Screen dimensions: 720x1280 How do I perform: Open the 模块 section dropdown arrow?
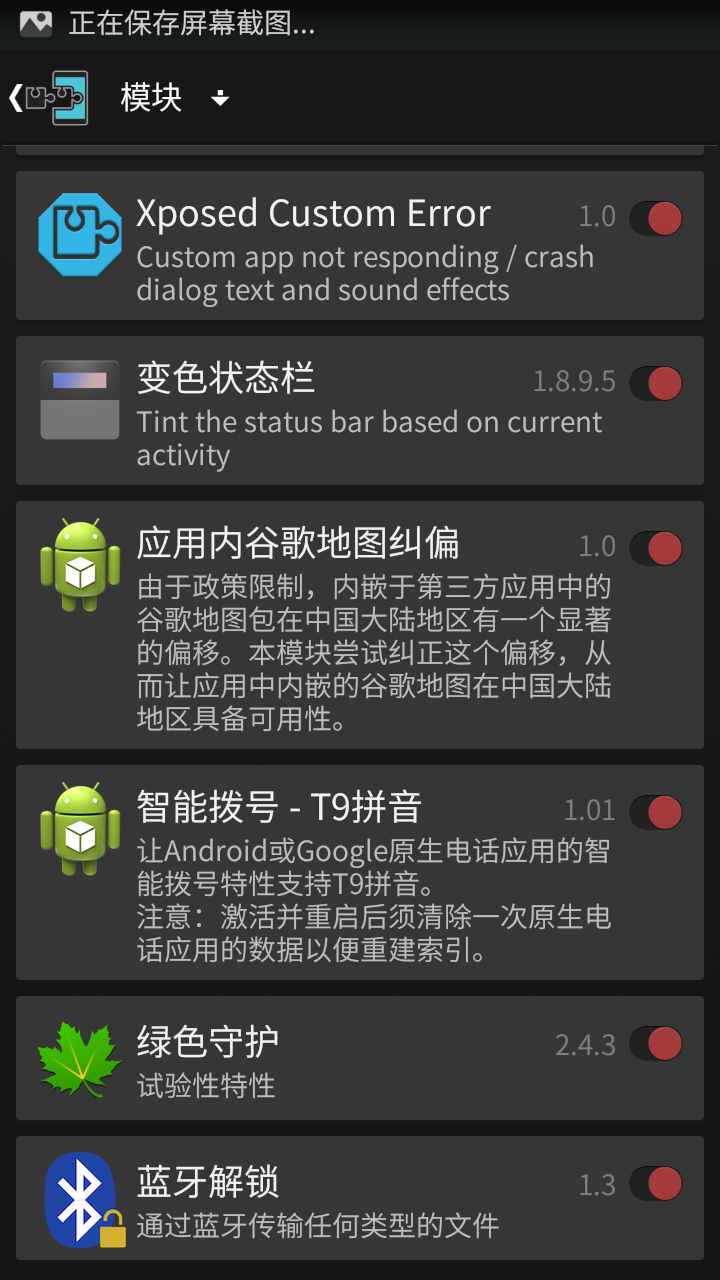[219, 99]
